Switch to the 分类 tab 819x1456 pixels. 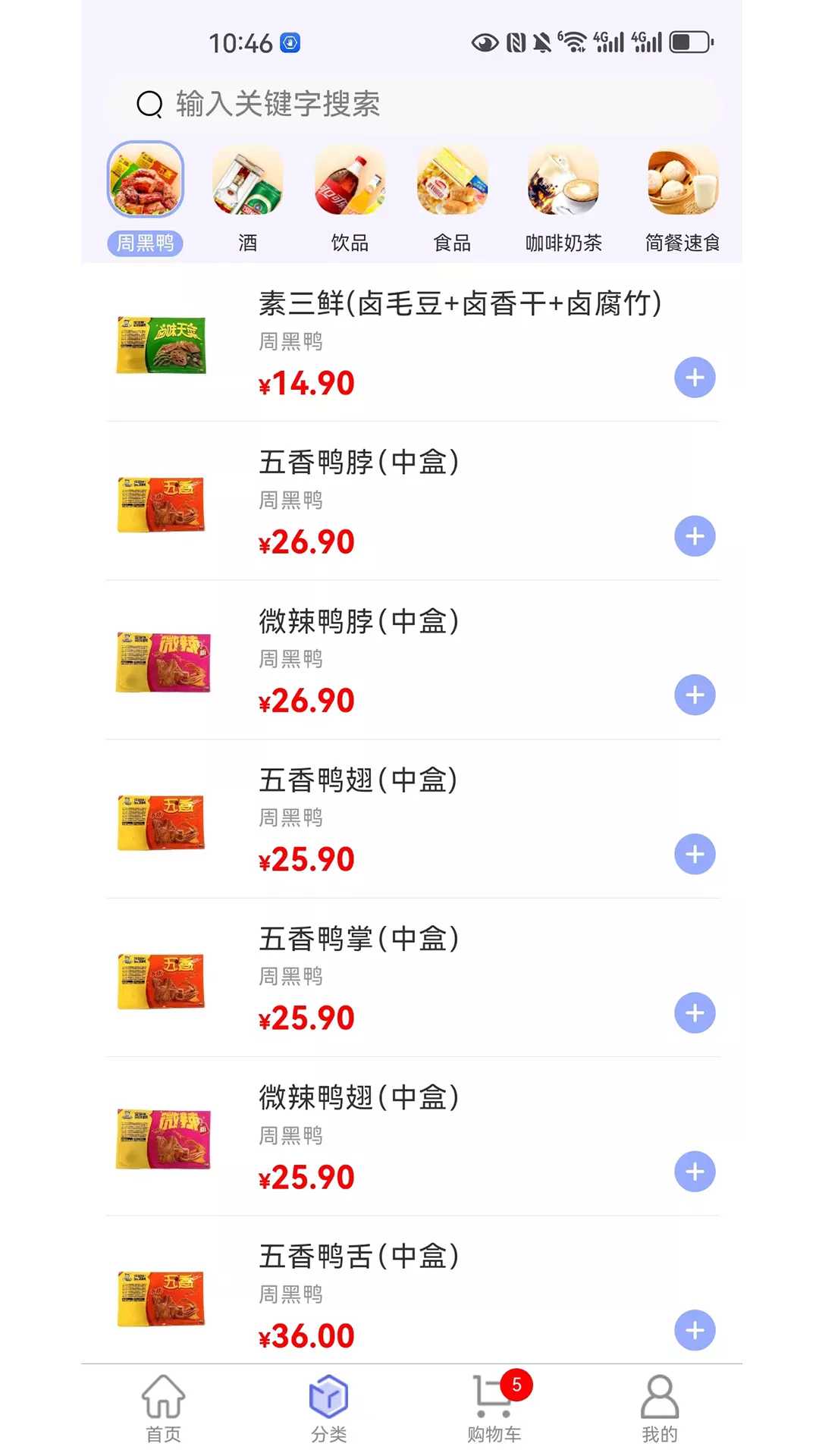[x=328, y=1408]
